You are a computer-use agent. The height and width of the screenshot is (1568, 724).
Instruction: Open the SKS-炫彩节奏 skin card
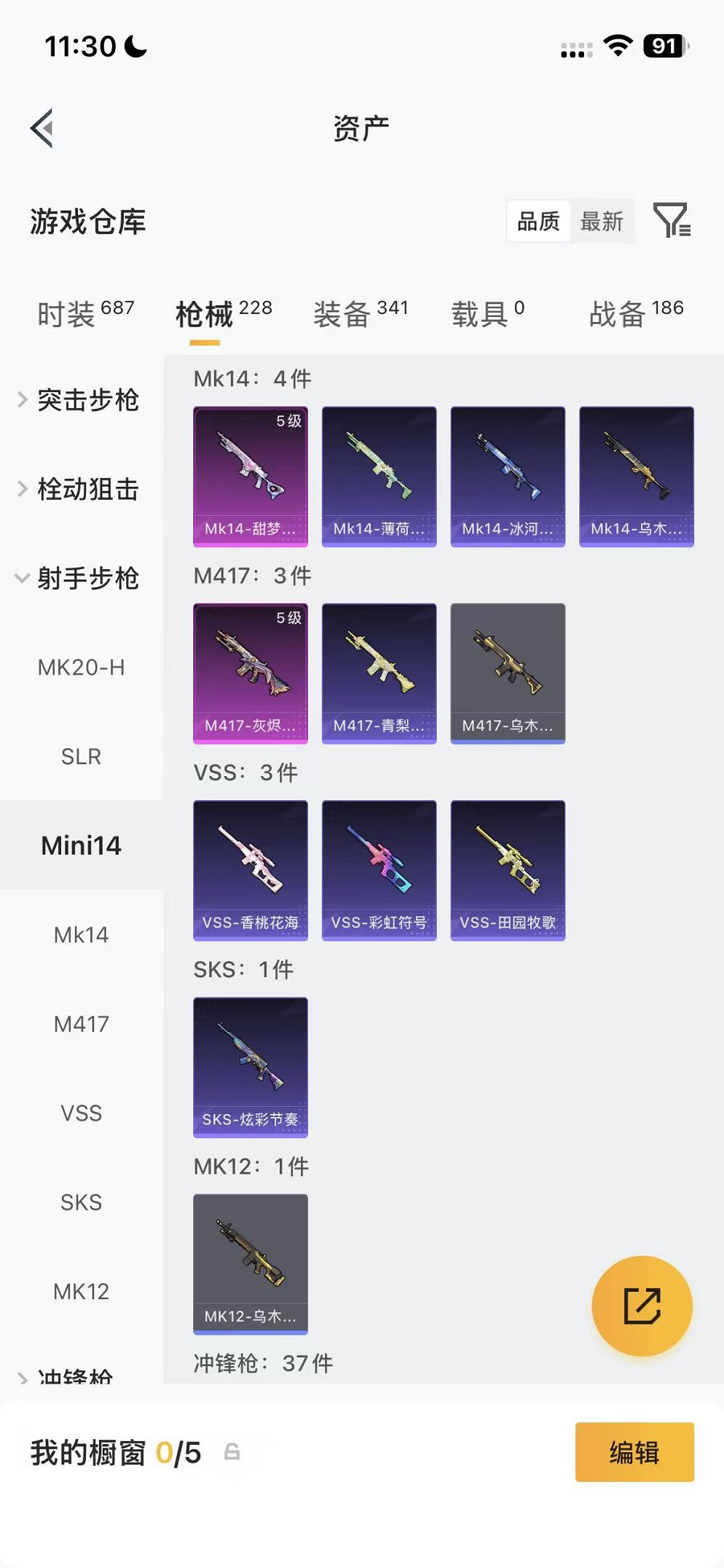pos(251,1067)
